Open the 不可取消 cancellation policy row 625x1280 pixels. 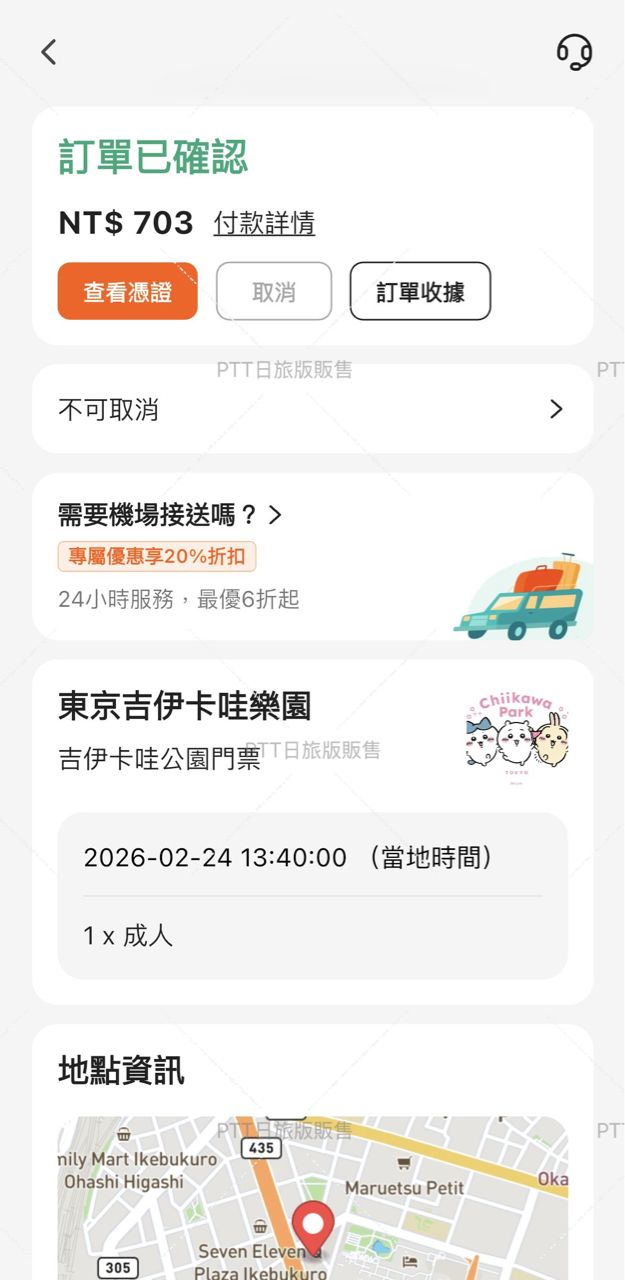[312, 409]
